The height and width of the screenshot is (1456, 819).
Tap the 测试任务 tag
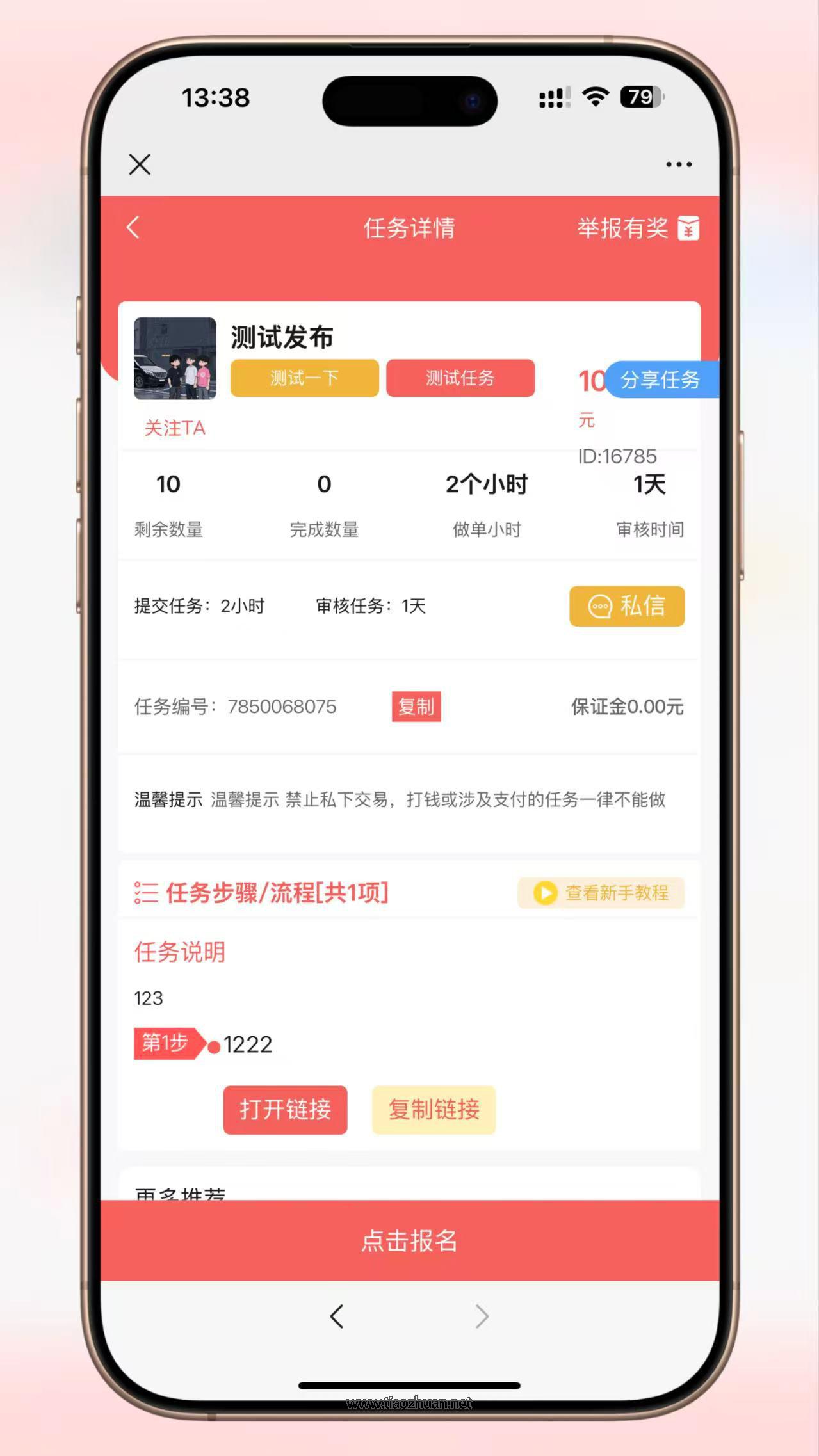click(460, 378)
